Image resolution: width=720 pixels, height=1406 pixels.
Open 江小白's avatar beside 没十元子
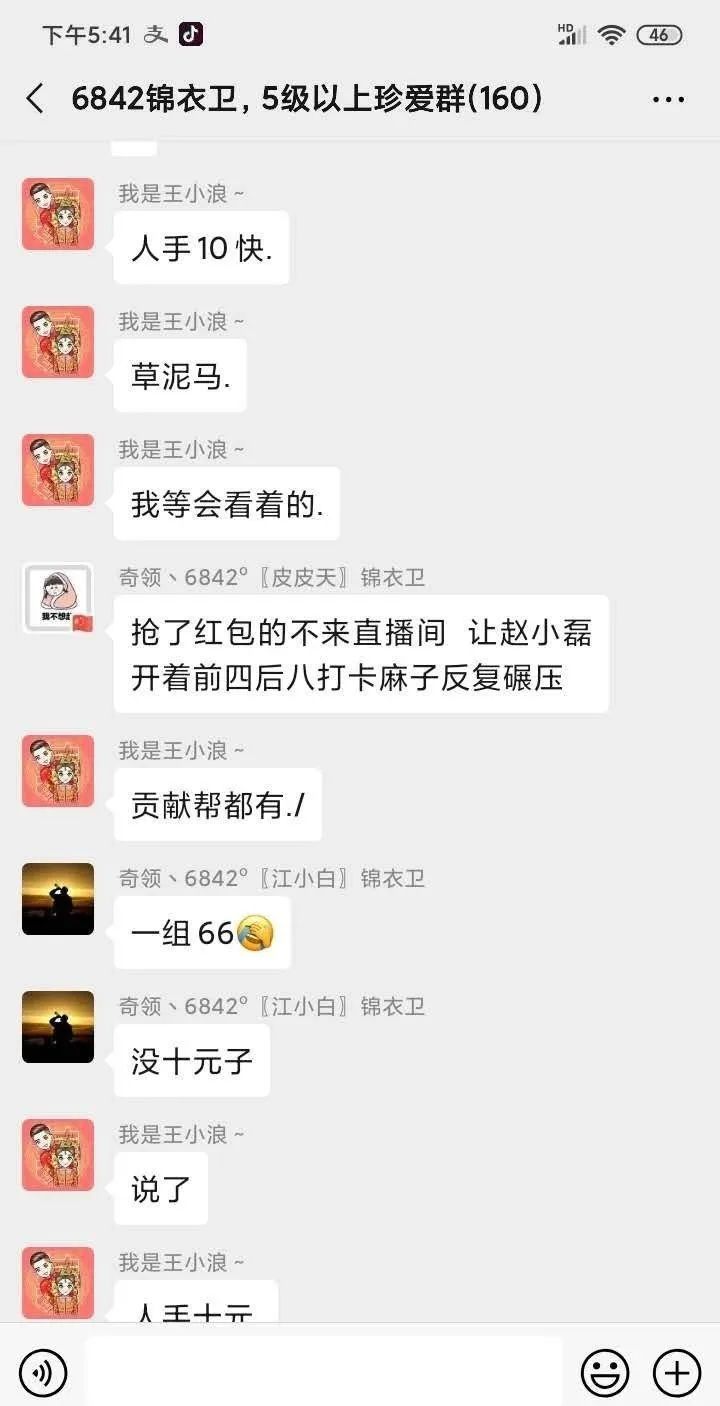[x=58, y=1027]
